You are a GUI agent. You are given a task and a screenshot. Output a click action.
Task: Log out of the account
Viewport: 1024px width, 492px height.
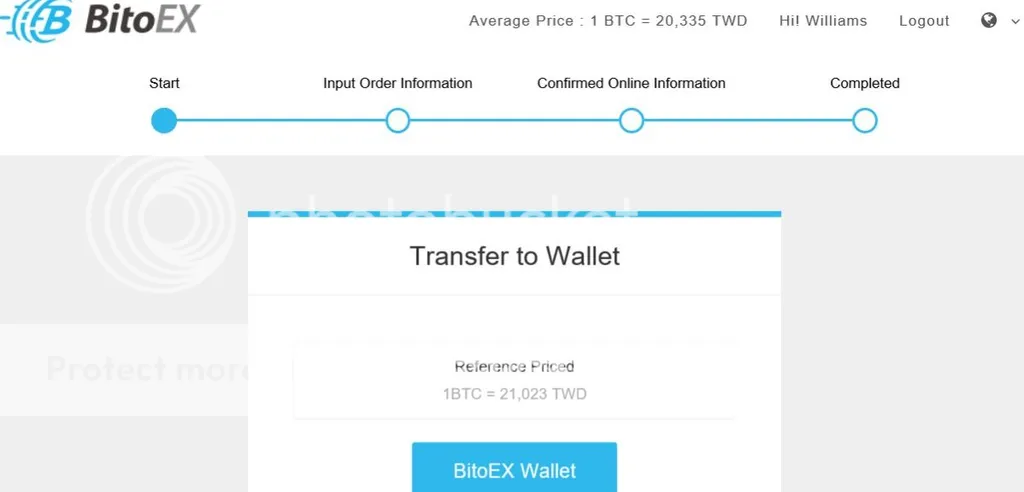(923, 20)
